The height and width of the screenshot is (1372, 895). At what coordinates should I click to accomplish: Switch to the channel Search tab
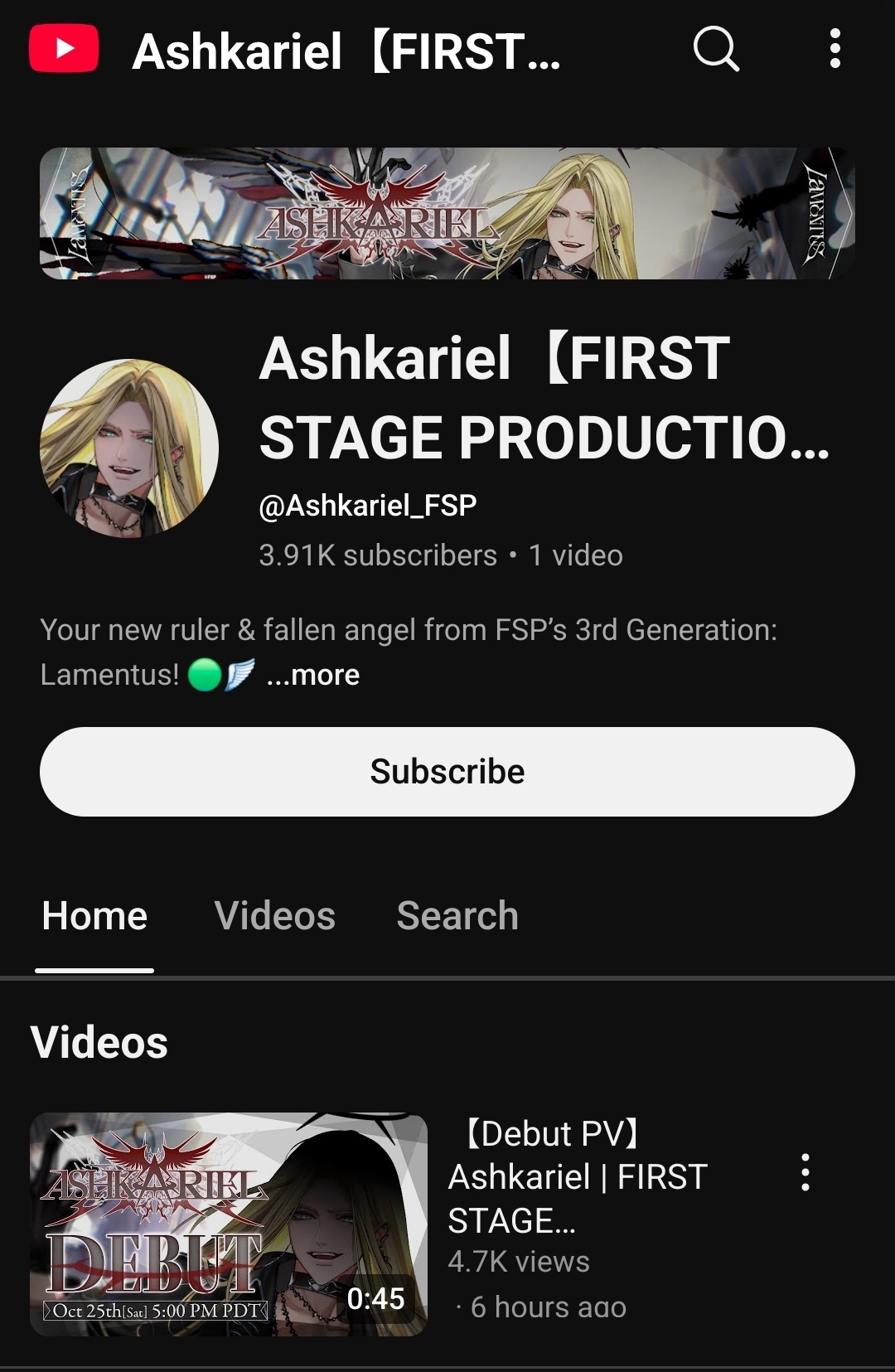457,916
